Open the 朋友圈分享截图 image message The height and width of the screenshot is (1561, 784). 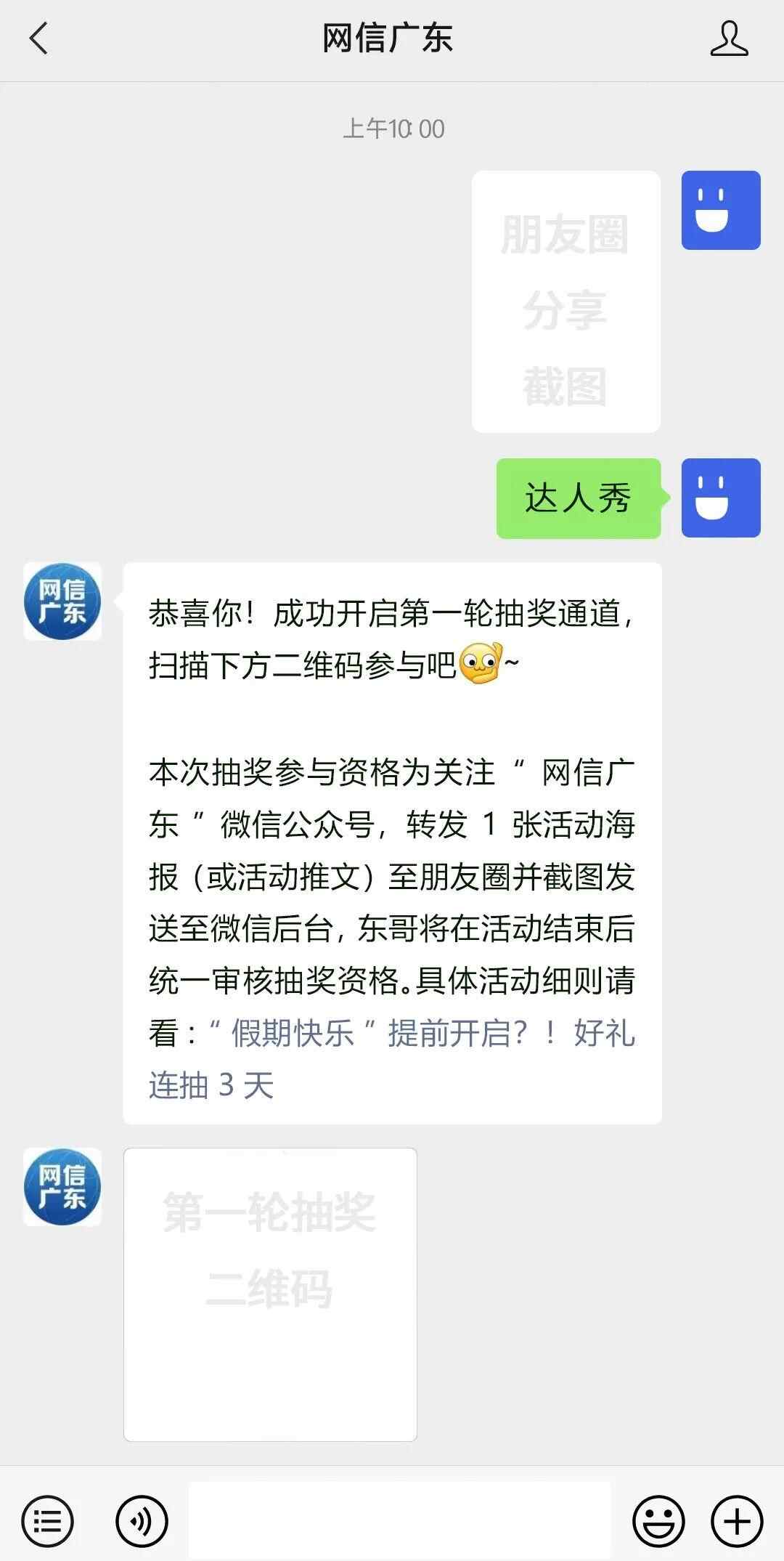pyautogui.click(x=565, y=301)
